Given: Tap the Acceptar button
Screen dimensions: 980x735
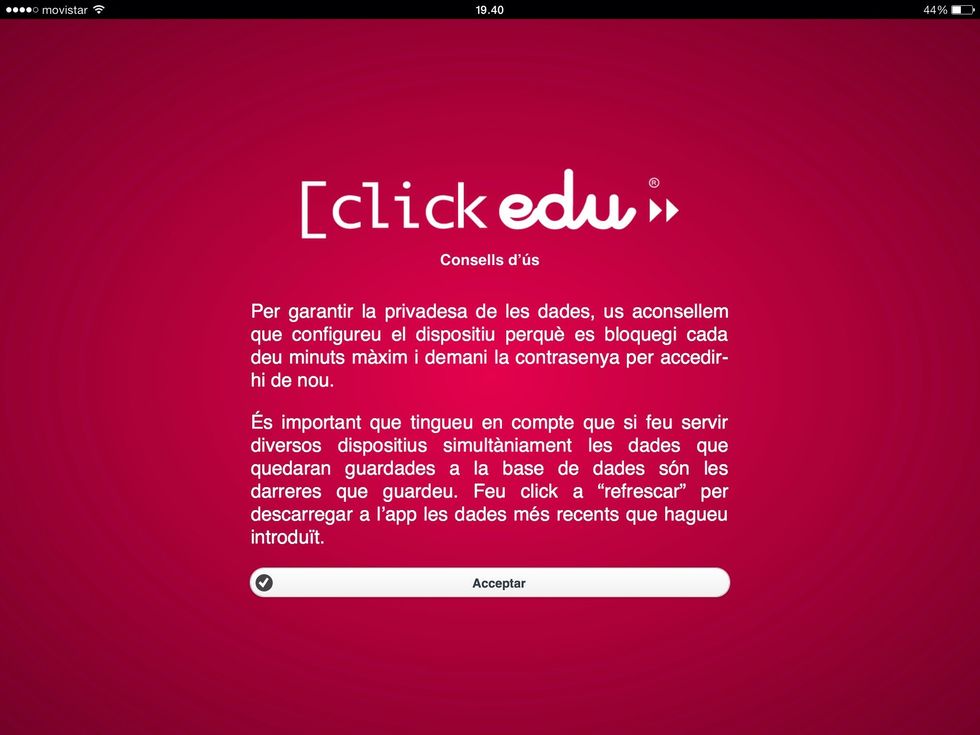Looking at the screenshot, I should (490, 583).
